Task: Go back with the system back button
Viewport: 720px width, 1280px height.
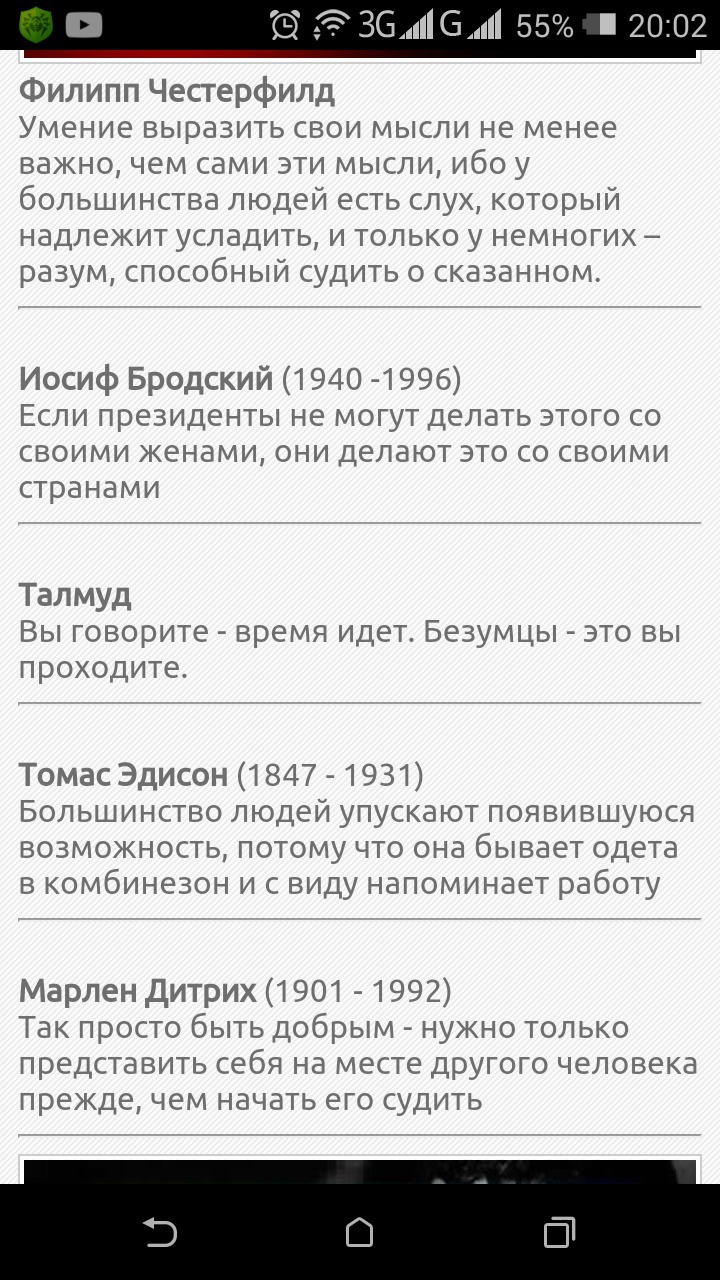Action: (x=159, y=1232)
